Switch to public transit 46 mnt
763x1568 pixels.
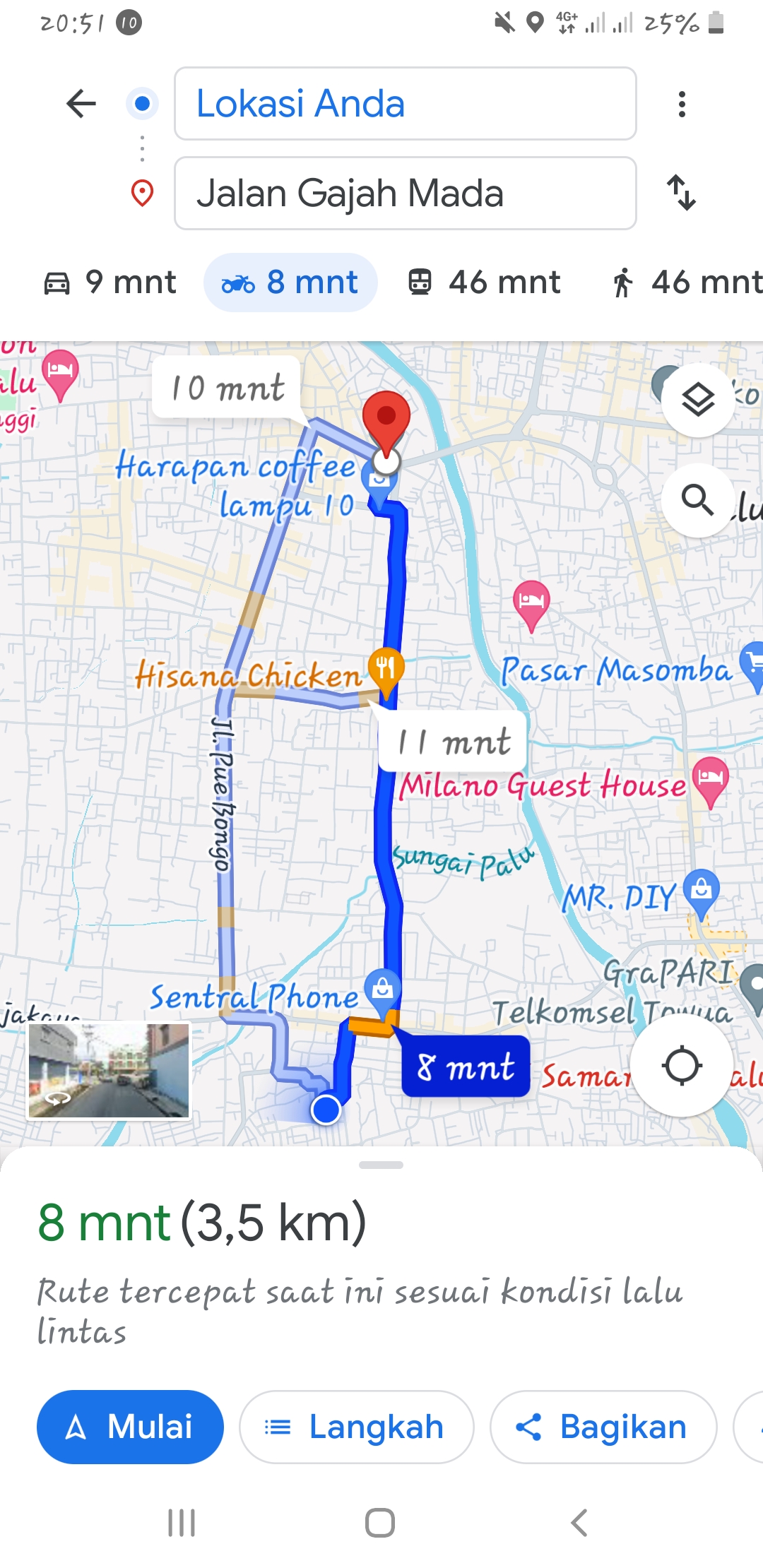click(484, 283)
